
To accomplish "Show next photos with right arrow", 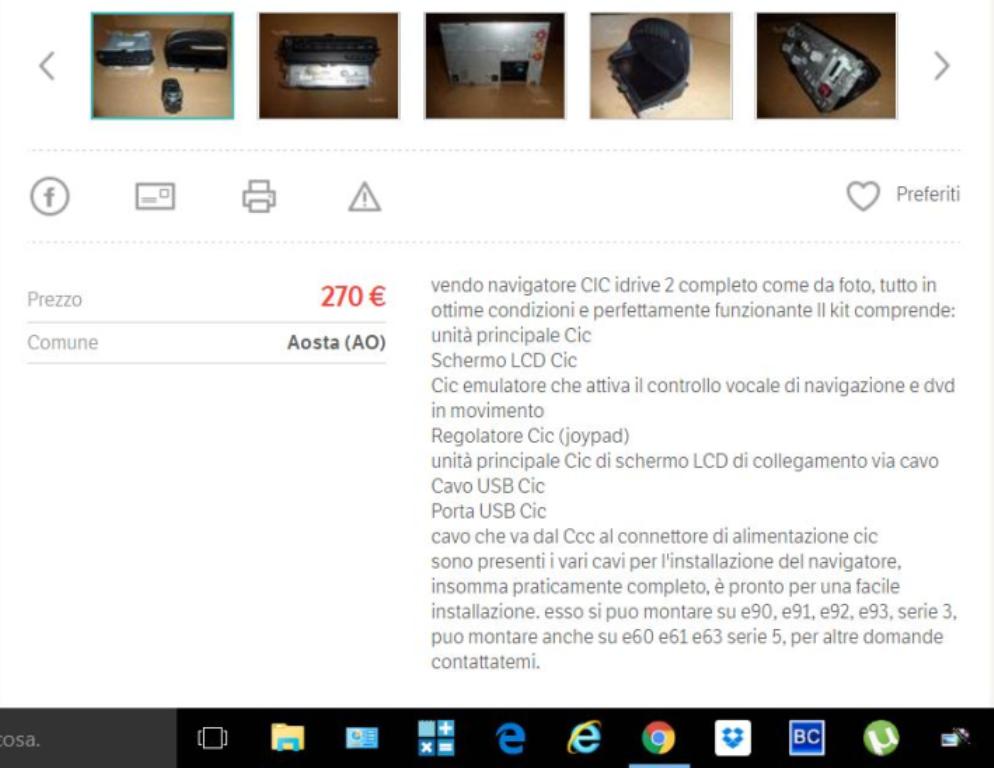I will pos(940,66).
